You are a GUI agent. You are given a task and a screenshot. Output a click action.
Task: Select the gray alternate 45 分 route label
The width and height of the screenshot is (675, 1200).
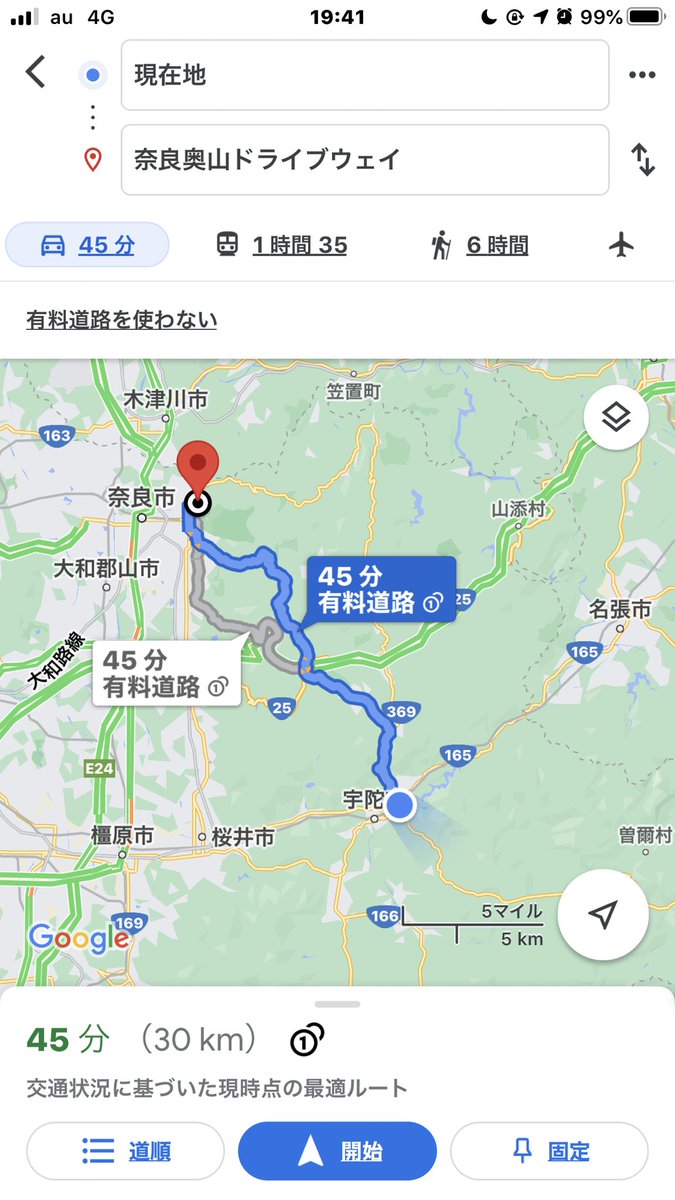pos(166,673)
